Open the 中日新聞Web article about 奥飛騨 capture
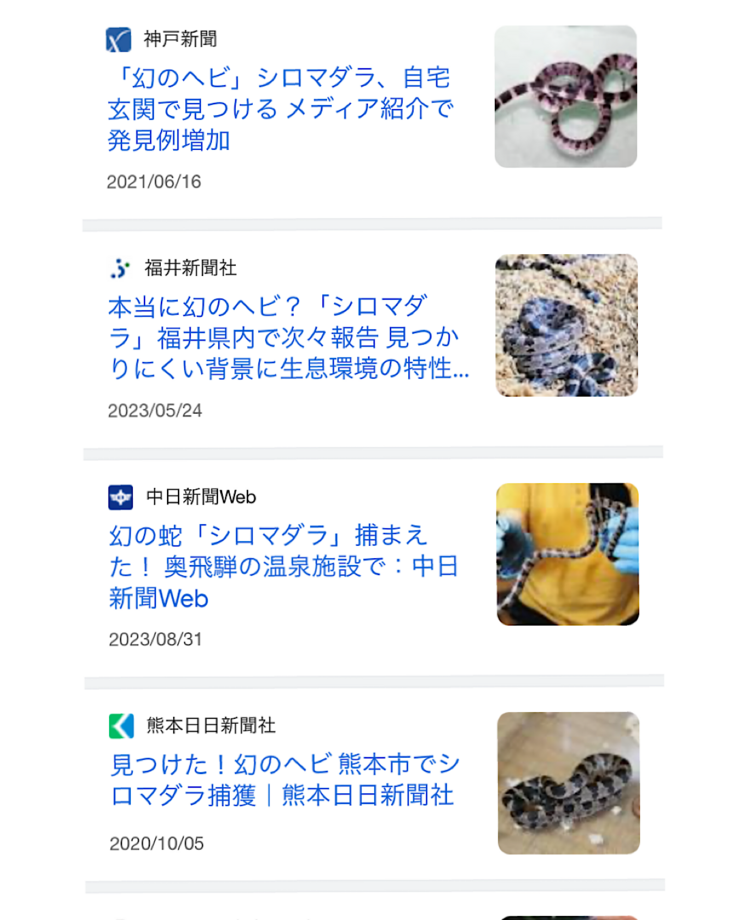736x920 pixels. [x=283, y=567]
